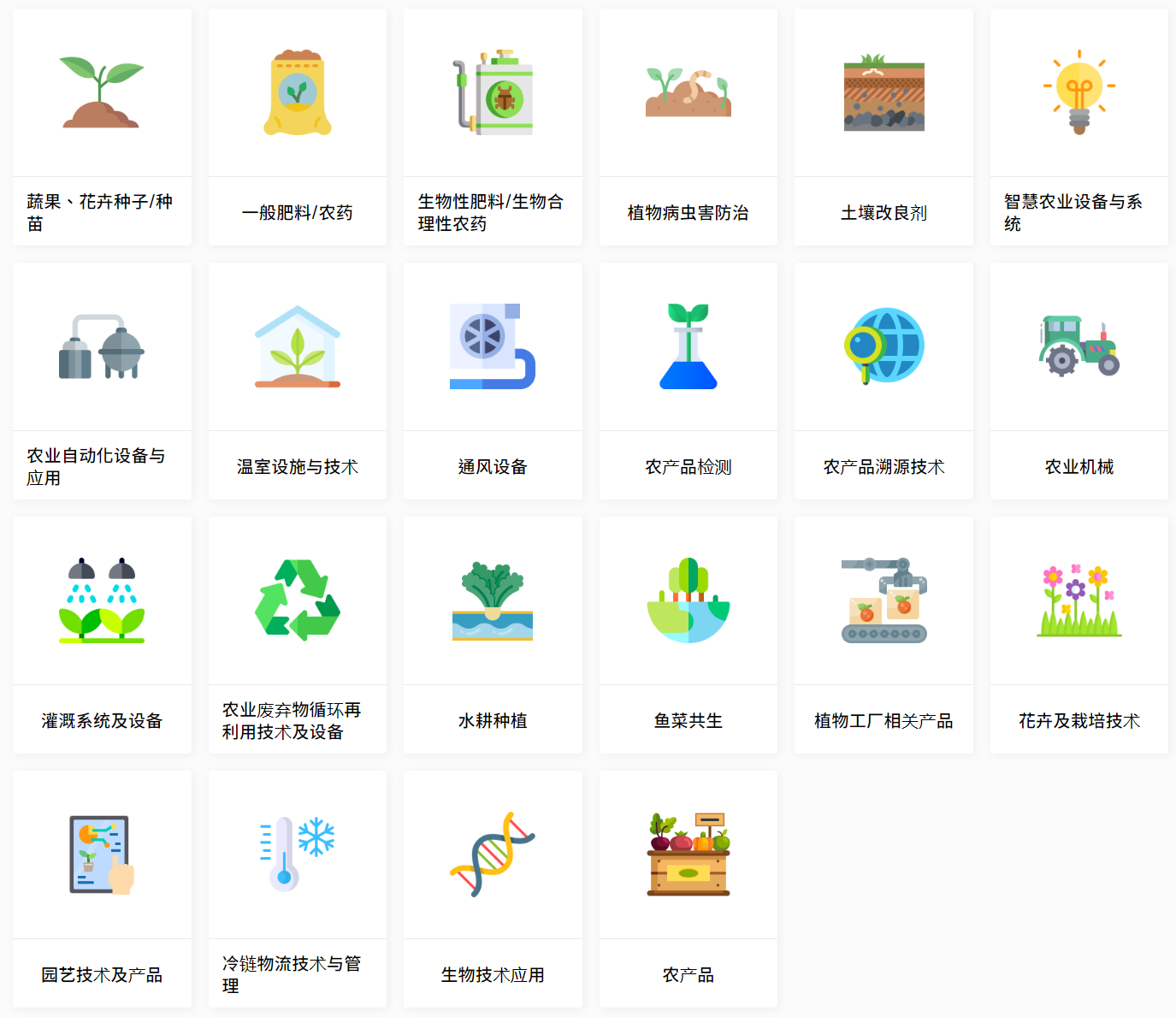Tap the 农产品检测 card
1176x1017 pixels.
point(688,382)
